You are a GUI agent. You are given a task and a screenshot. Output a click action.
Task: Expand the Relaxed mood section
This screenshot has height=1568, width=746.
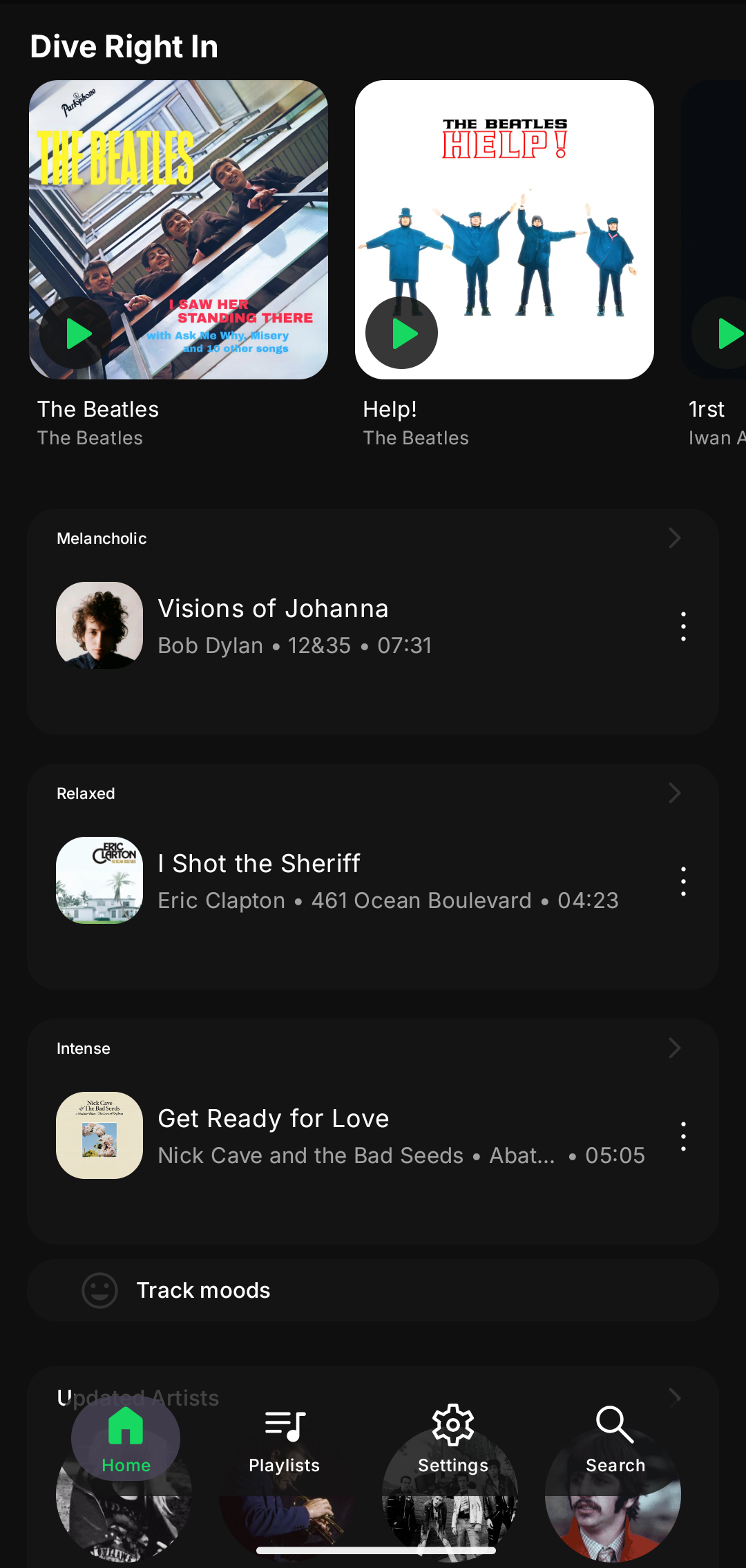point(674,793)
